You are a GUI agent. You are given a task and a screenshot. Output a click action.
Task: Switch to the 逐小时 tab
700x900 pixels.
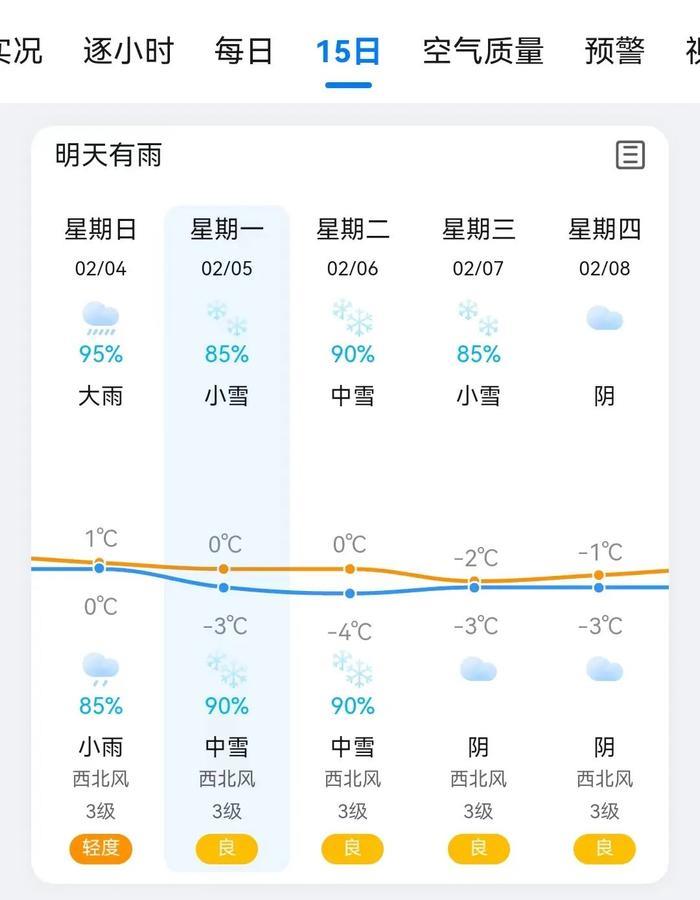pyautogui.click(x=128, y=51)
